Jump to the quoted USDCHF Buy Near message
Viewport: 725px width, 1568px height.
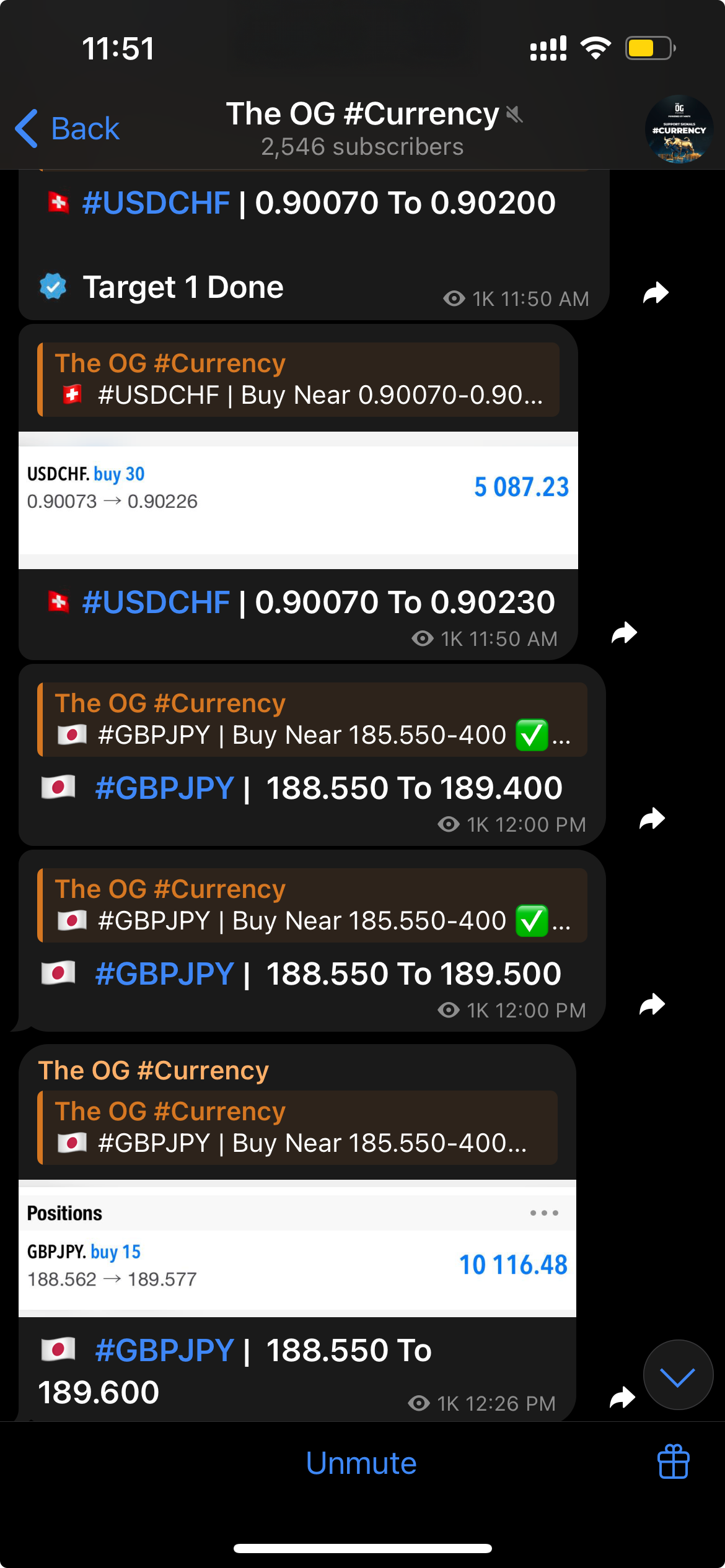tap(298, 380)
